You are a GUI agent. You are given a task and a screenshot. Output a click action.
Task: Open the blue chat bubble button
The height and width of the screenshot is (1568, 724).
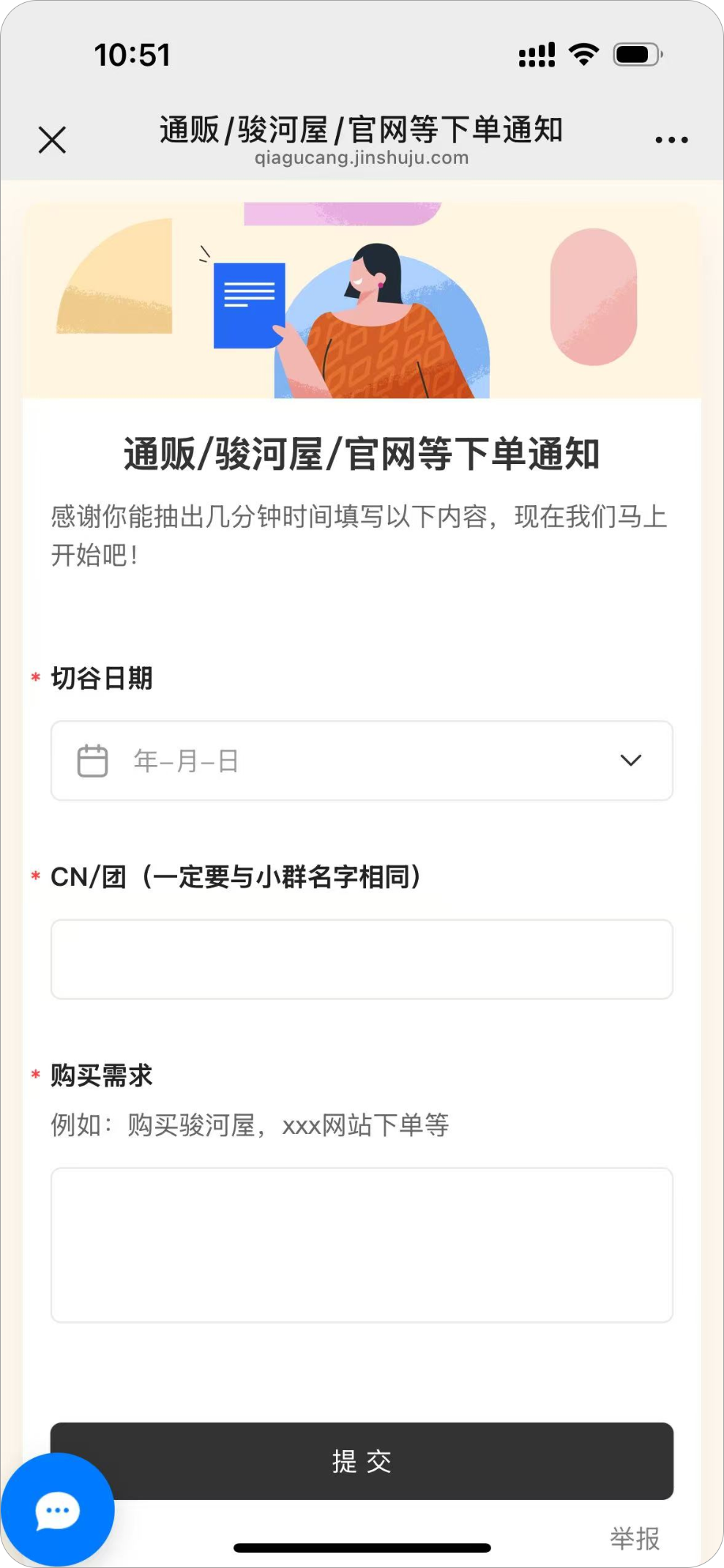click(x=57, y=1510)
